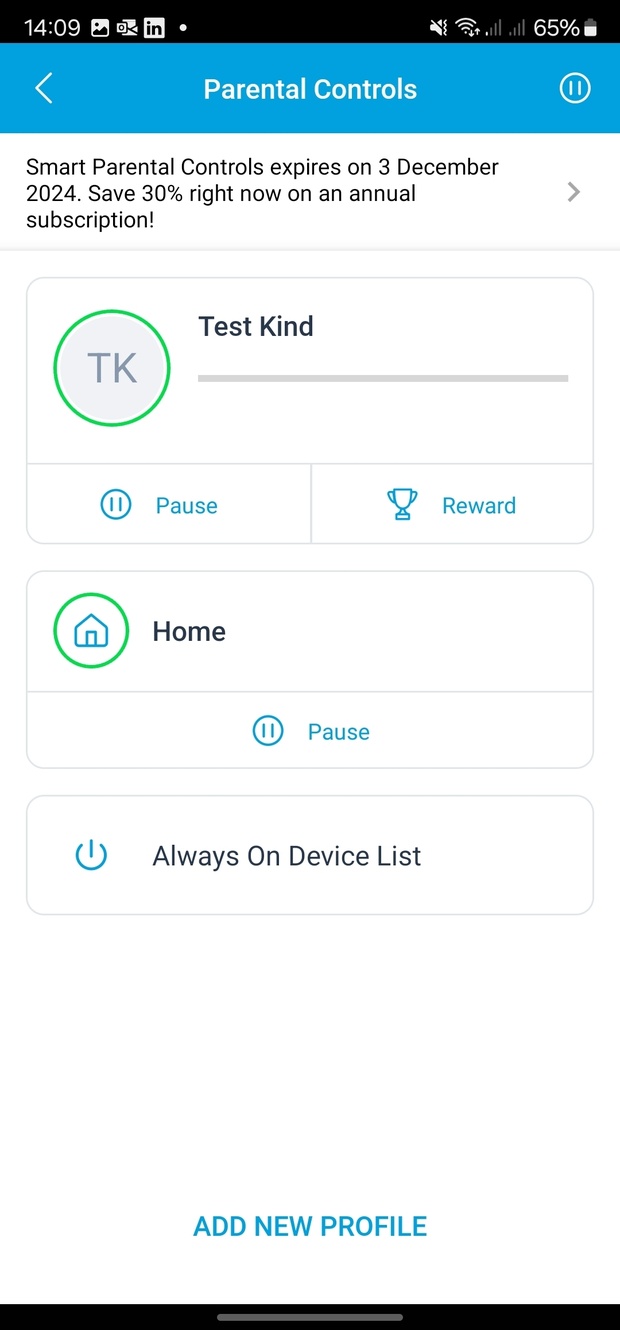Give Test Kind a reward

pyautogui.click(x=452, y=505)
